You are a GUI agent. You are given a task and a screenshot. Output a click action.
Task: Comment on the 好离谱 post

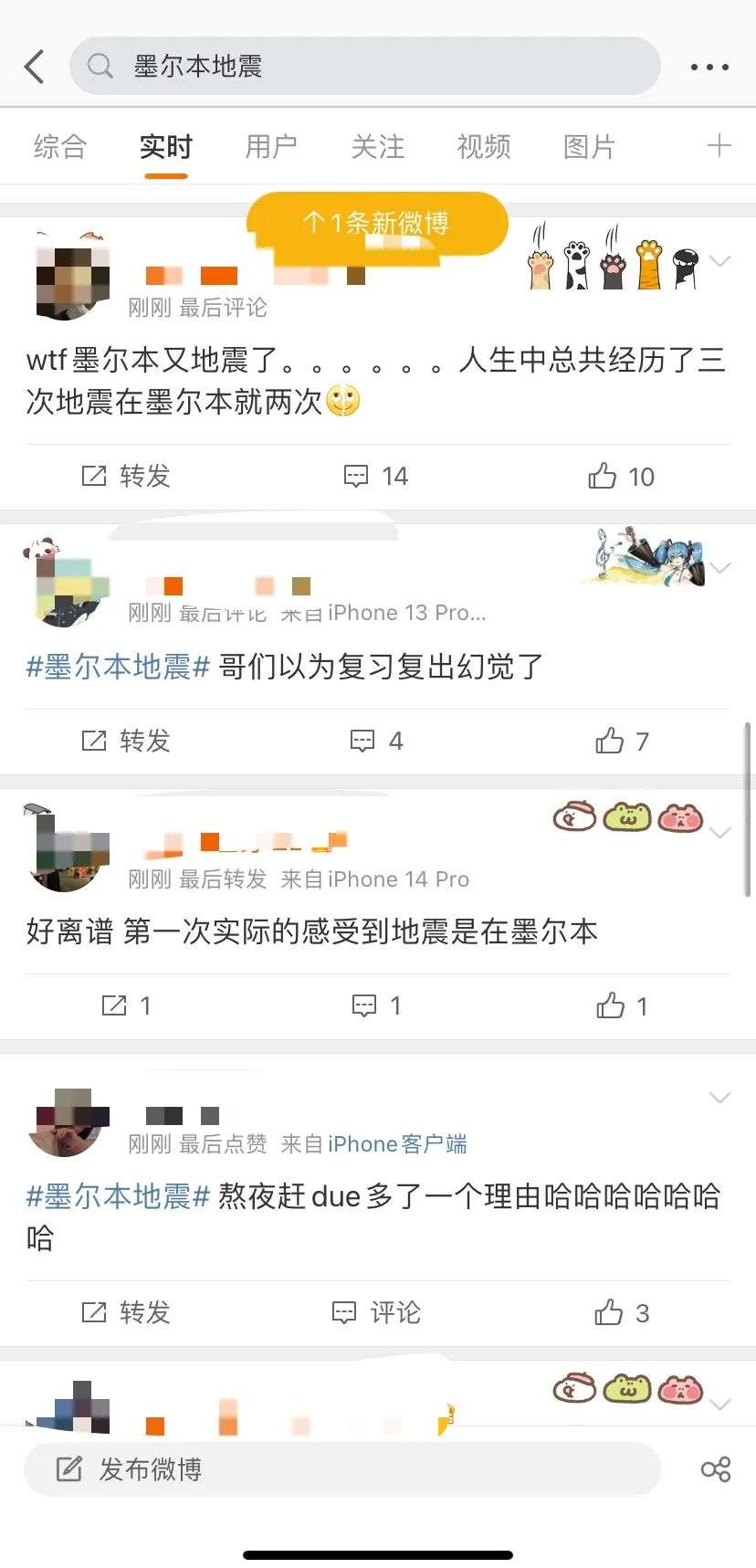pos(376,1005)
